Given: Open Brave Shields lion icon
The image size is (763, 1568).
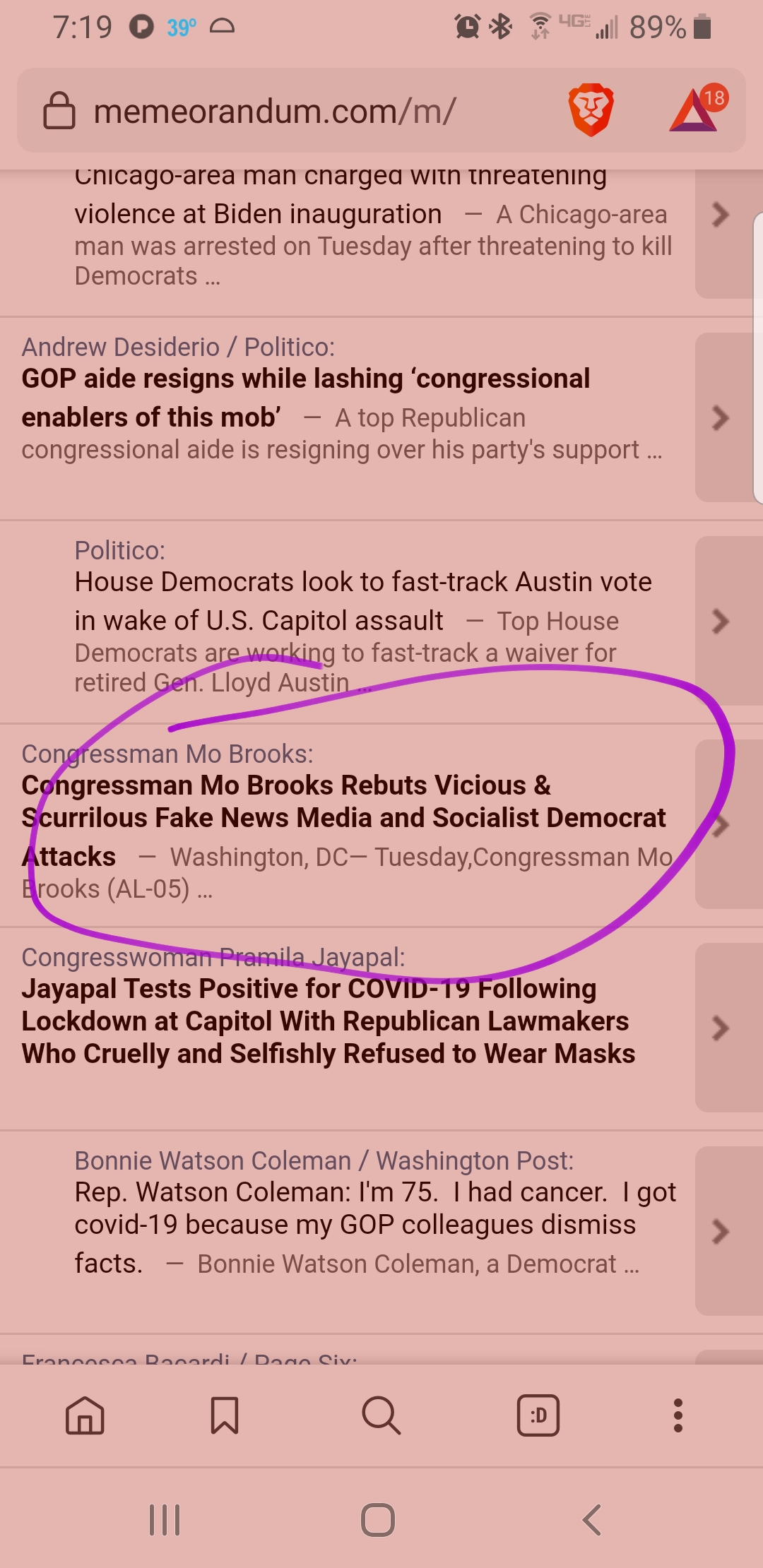Looking at the screenshot, I should [x=591, y=110].
